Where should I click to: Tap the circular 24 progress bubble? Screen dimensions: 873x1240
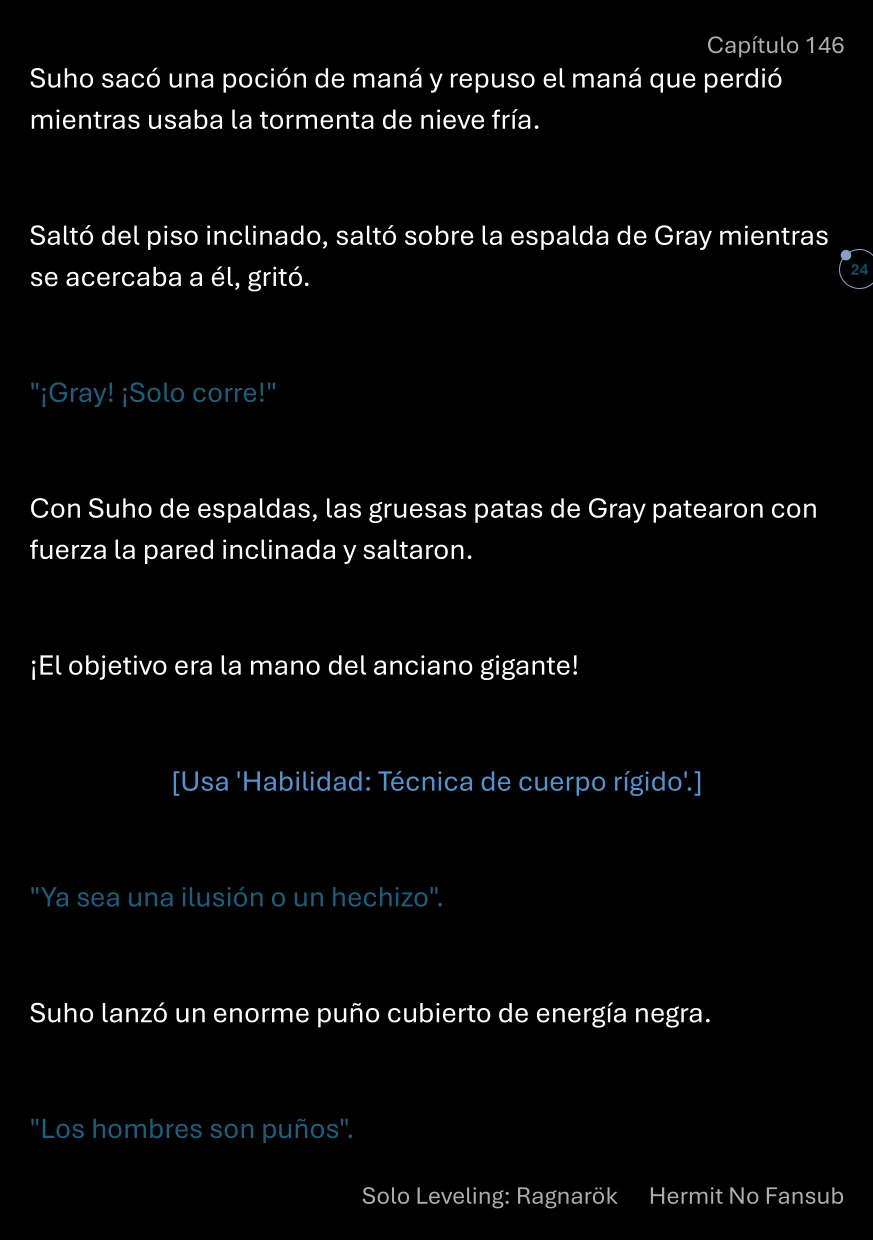[x=857, y=270]
